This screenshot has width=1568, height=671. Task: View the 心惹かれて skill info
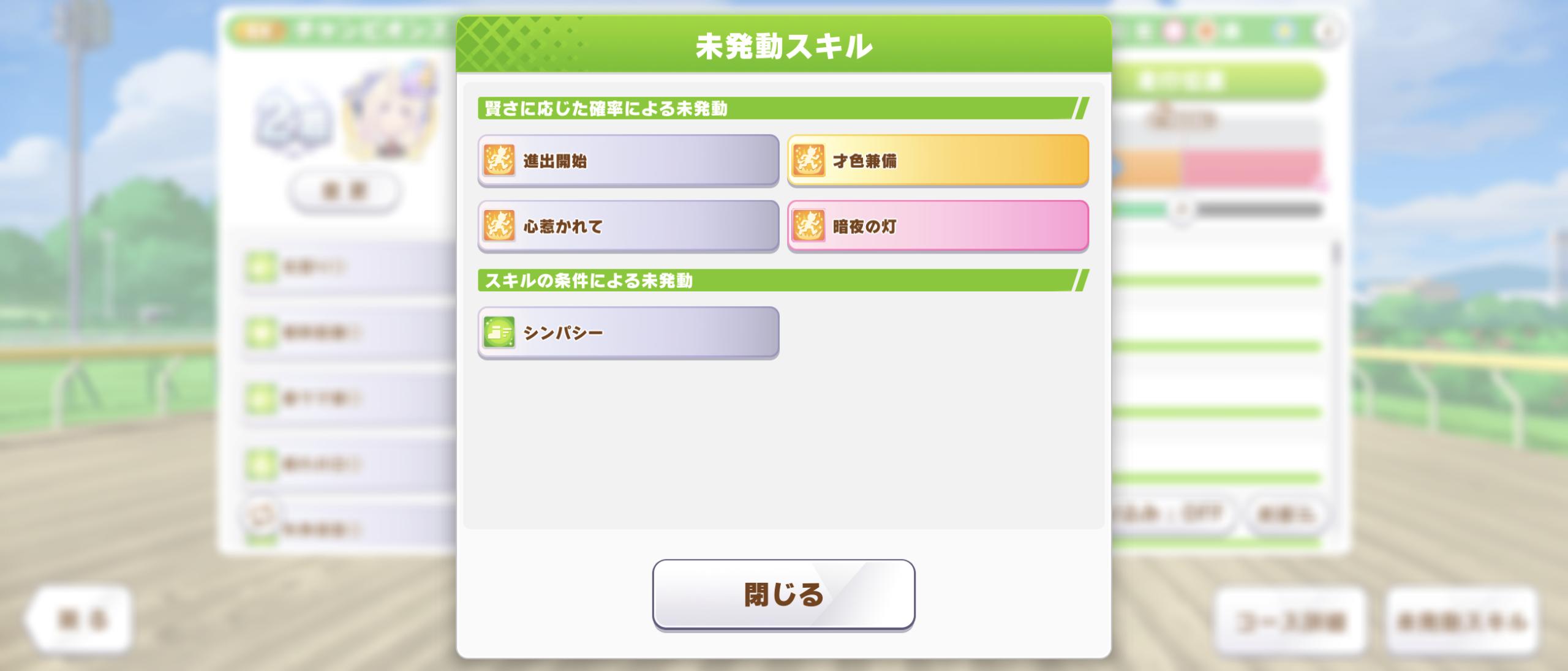point(628,227)
